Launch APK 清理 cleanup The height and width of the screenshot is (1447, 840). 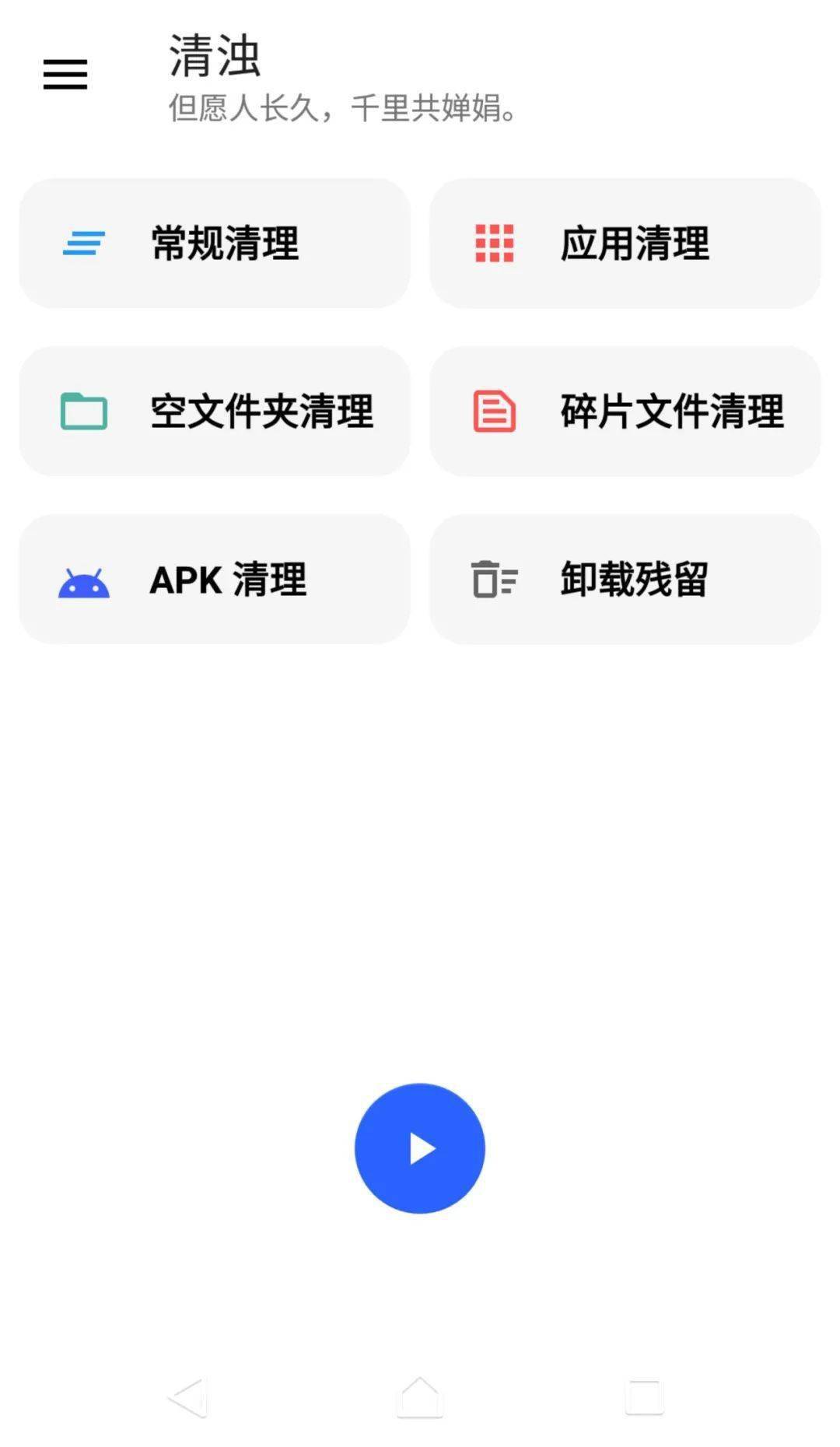click(x=215, y=580)
